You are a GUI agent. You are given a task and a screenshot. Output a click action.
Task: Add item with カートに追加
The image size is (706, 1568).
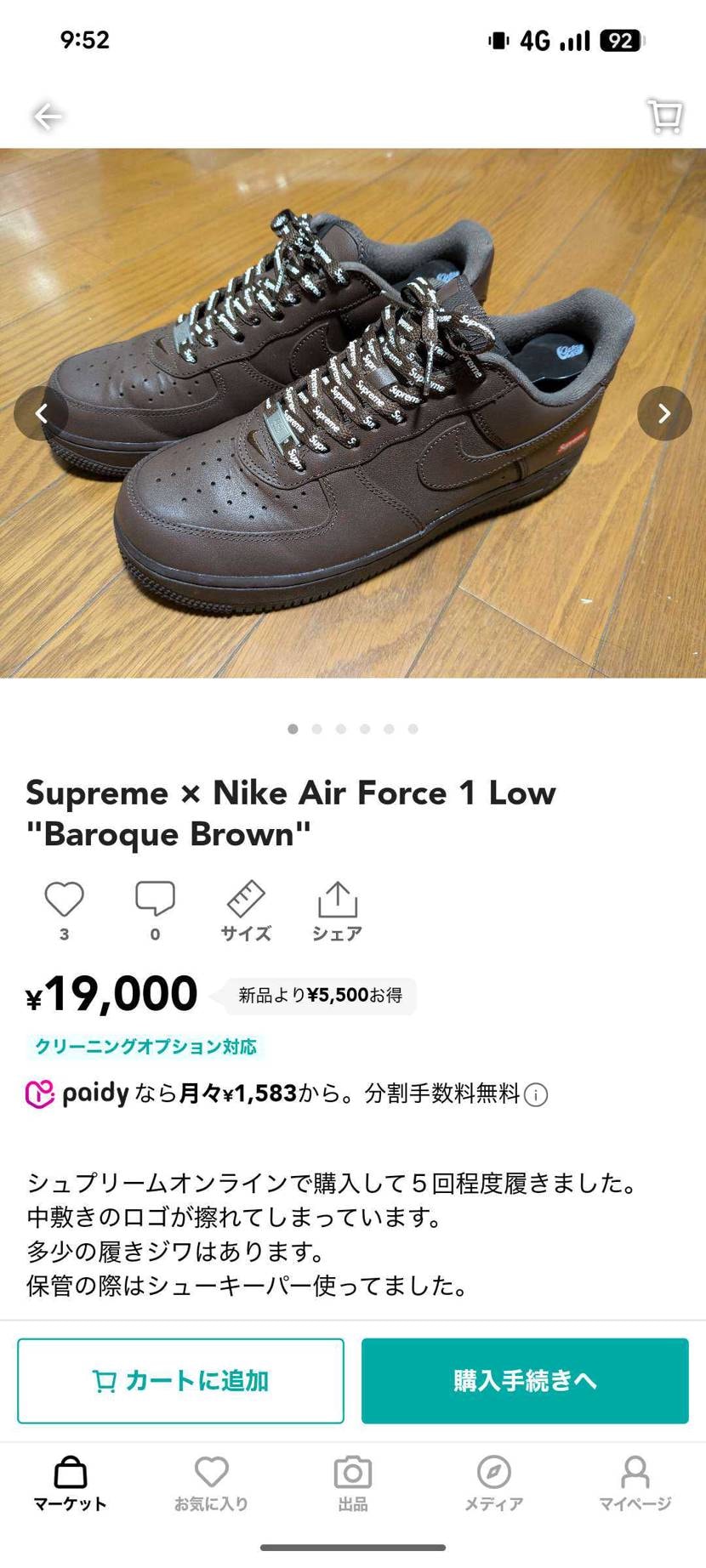(180, 1381)
